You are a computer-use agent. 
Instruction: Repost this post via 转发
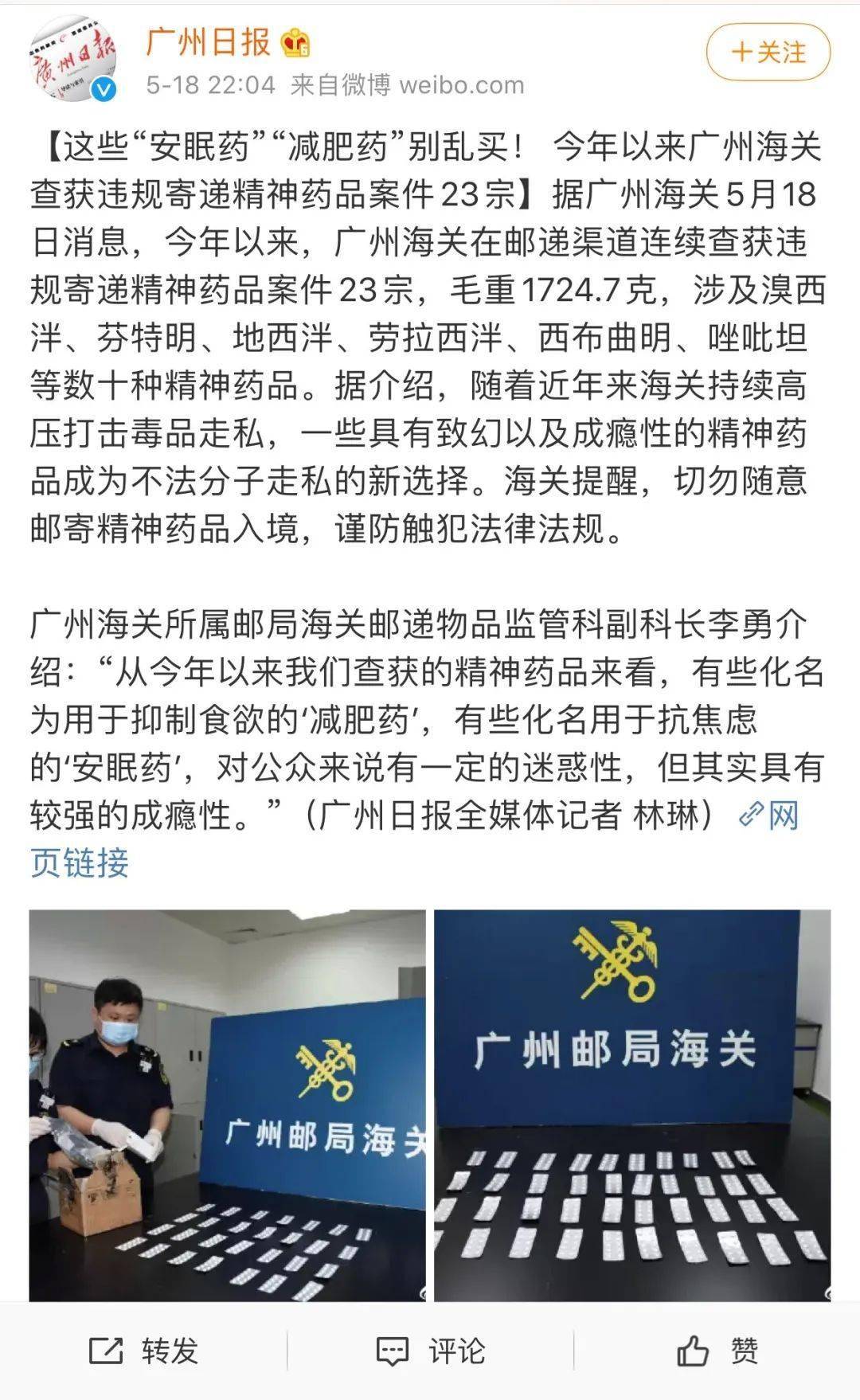tap(143, 1351)
